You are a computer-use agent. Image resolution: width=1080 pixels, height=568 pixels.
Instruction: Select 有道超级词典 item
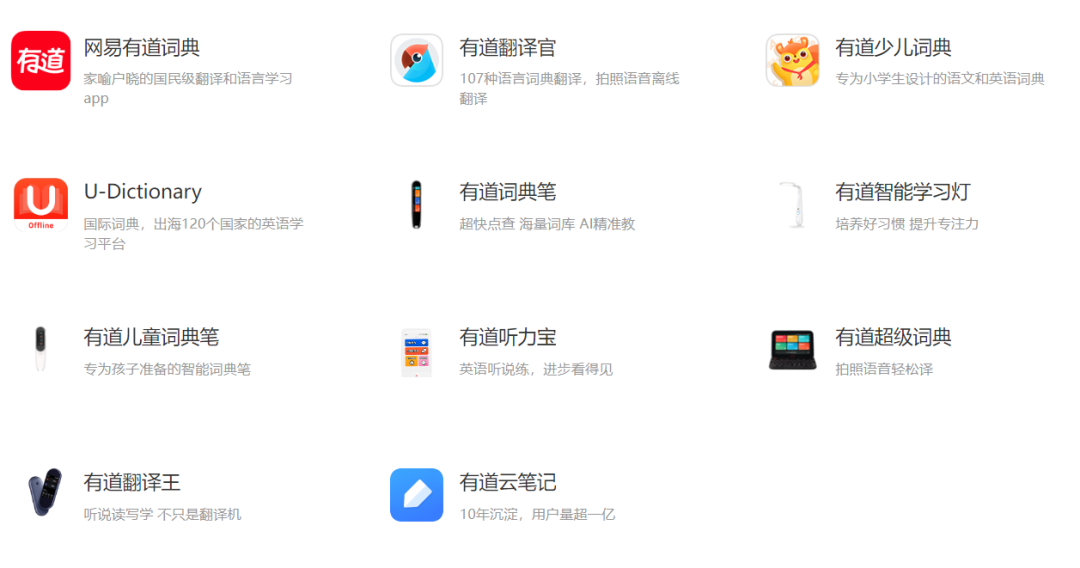click(893, 338)
